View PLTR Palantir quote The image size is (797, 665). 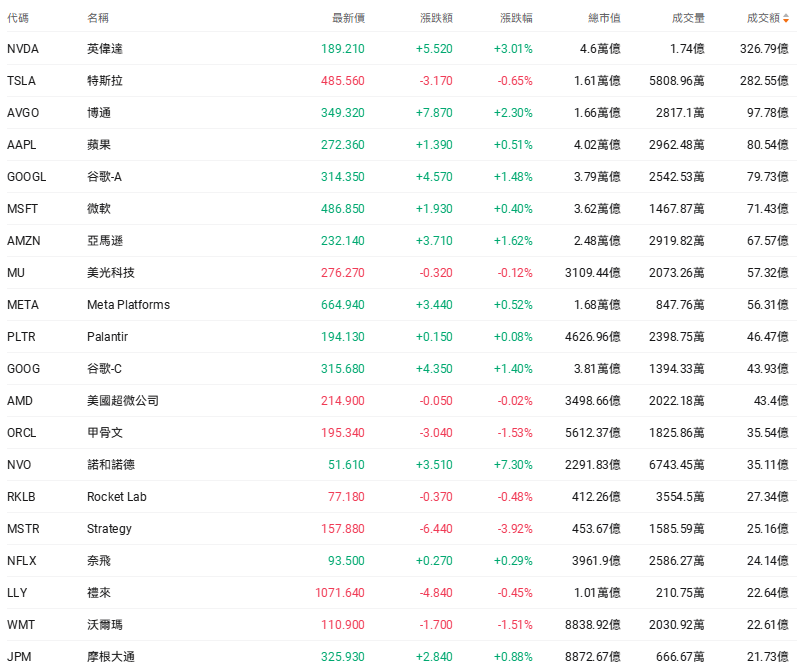click(107, 337)
